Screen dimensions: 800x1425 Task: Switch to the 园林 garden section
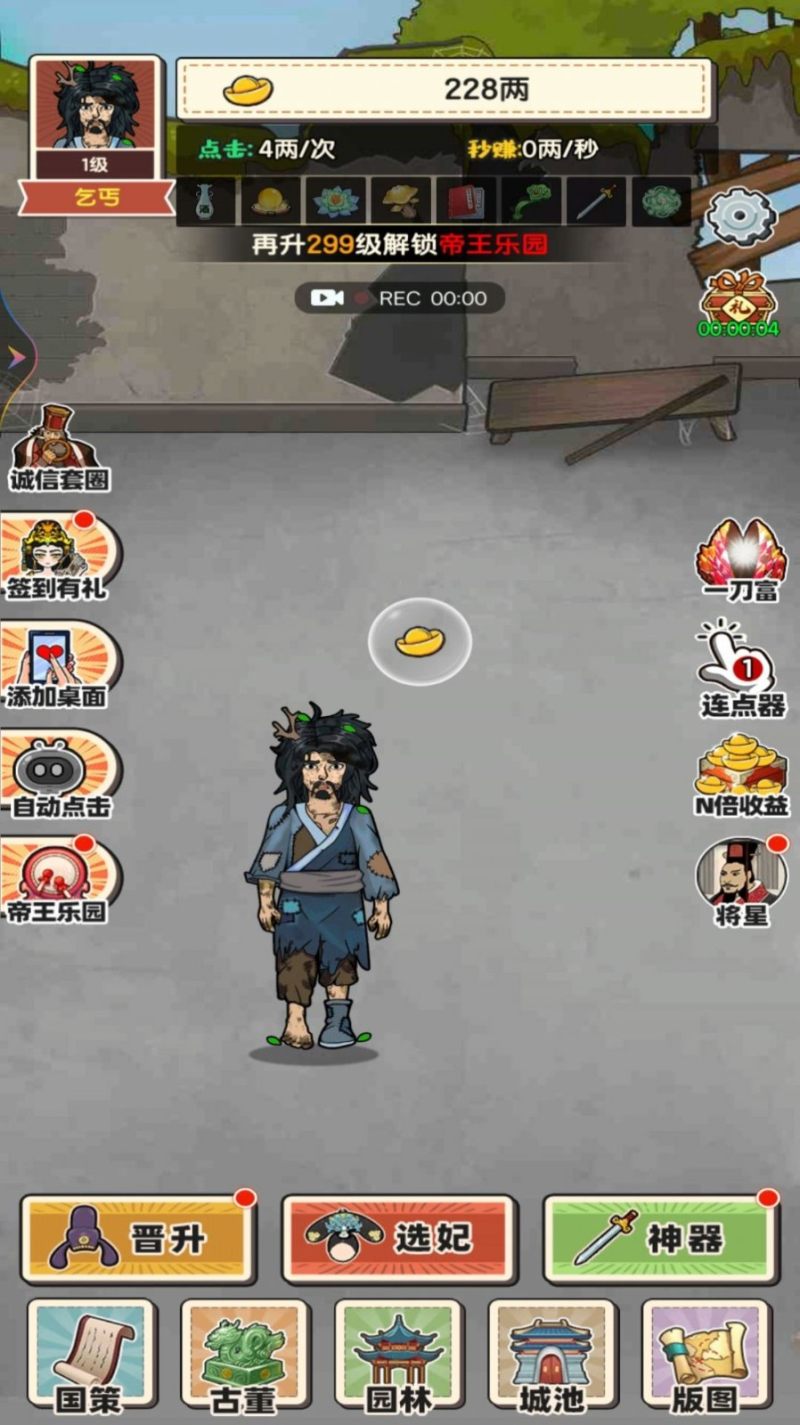pyautogui.click(x=399, y=1355)
